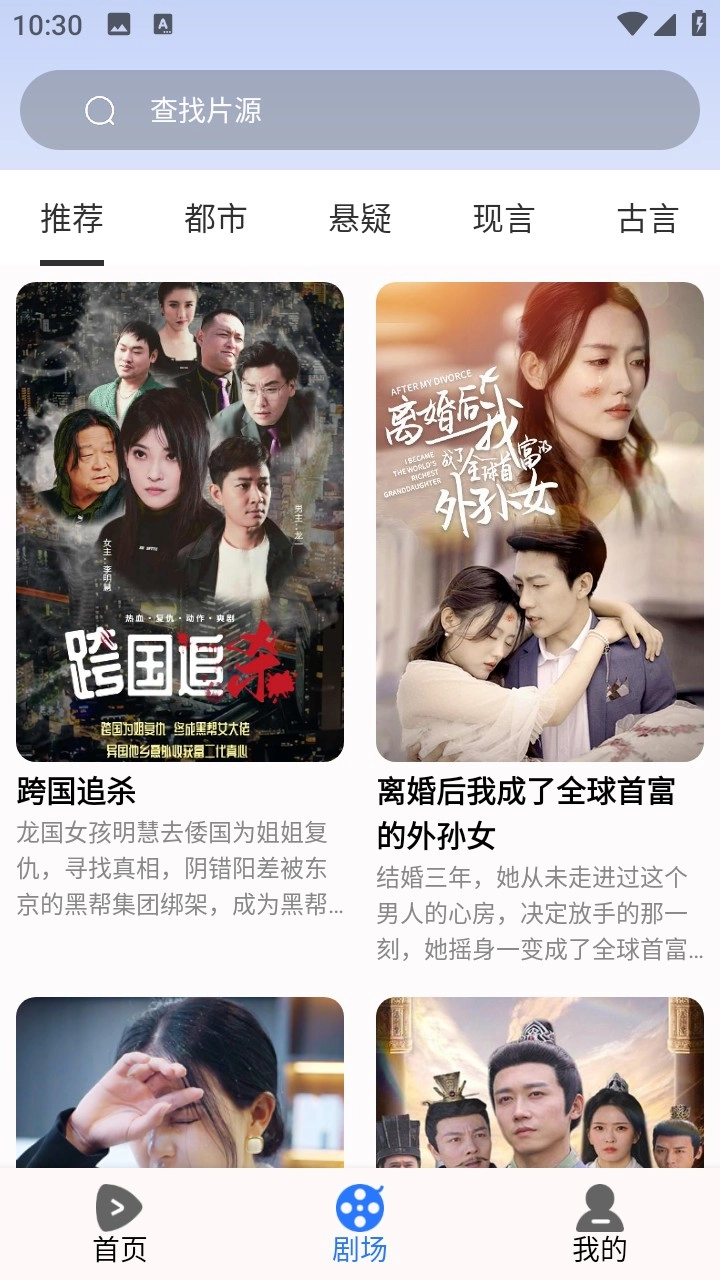Viewport: 720px width, 1280px height.
Task: Open the drama with the woman covering her face
Action: (x=180, y=1080)
